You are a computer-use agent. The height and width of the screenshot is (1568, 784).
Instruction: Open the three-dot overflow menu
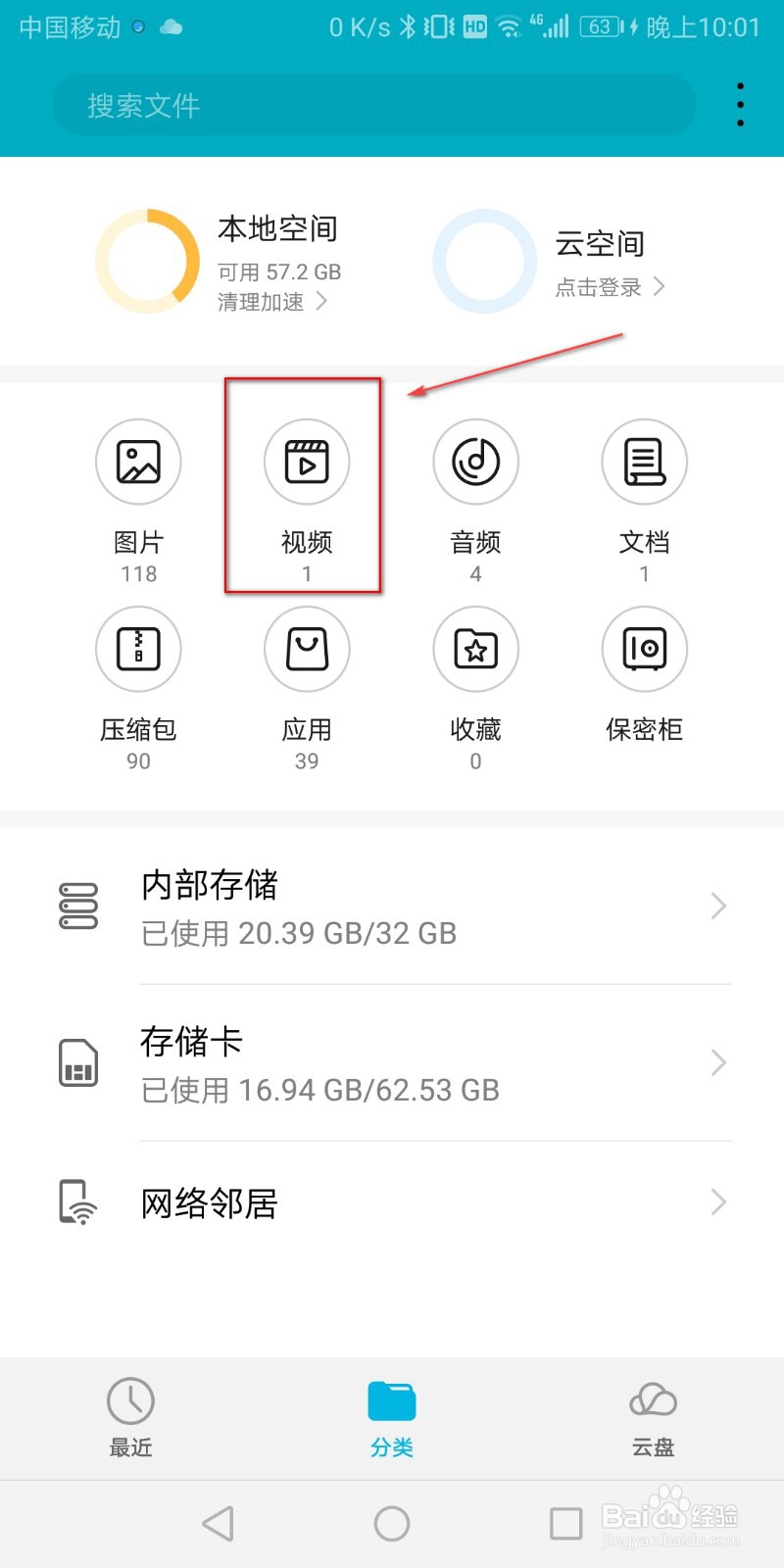[x=740, y=105]
